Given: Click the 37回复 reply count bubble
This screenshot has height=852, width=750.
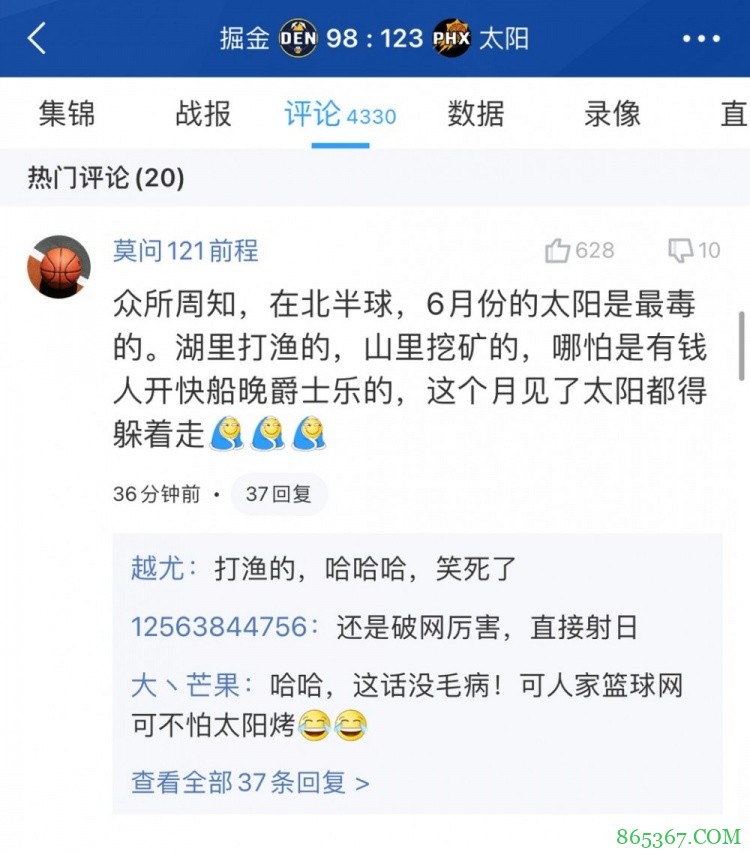Looking at the screenshot, I should tap(278, 494).
